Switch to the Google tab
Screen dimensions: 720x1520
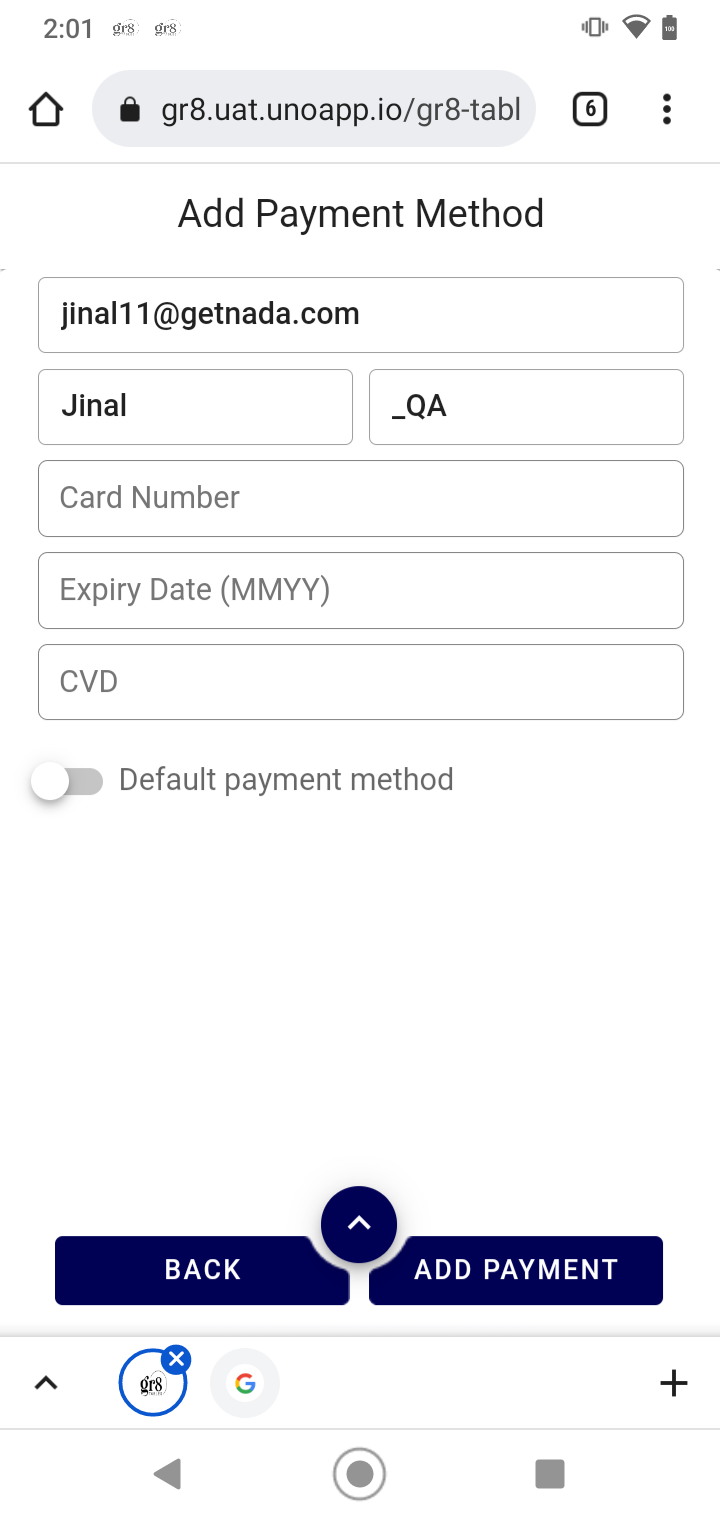pos(245,1384)
